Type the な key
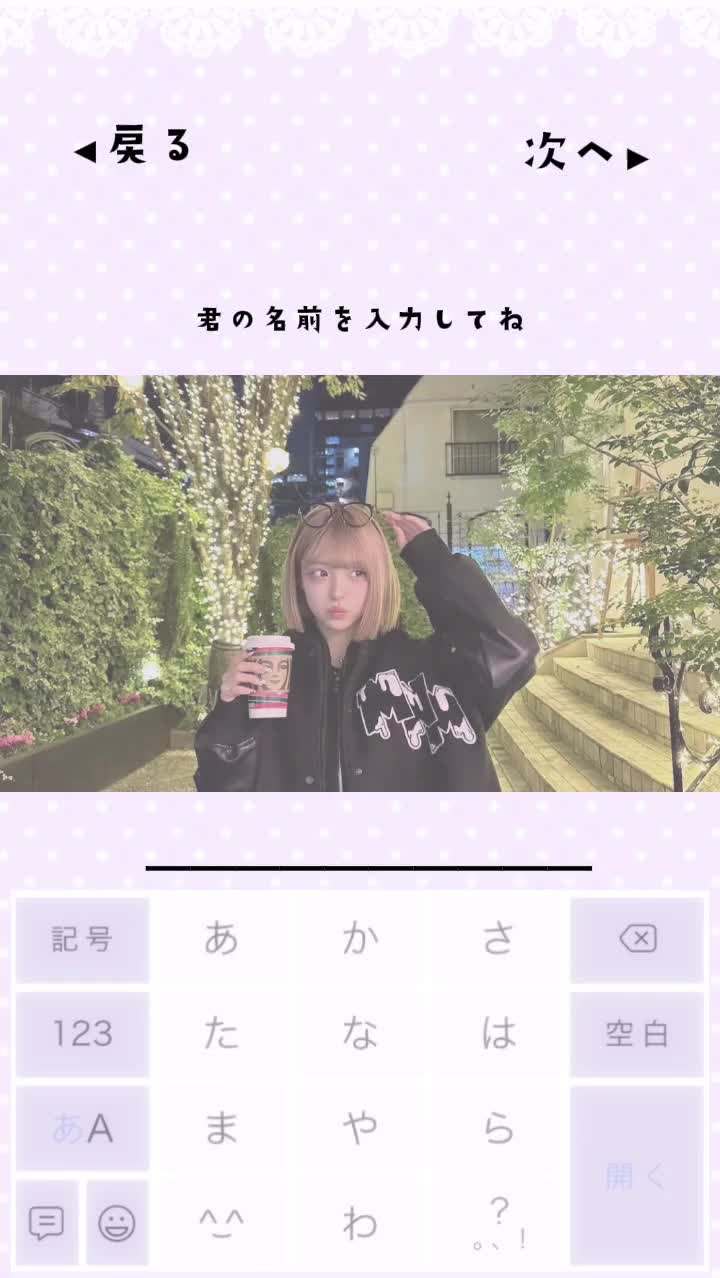 click(360, 1034)
